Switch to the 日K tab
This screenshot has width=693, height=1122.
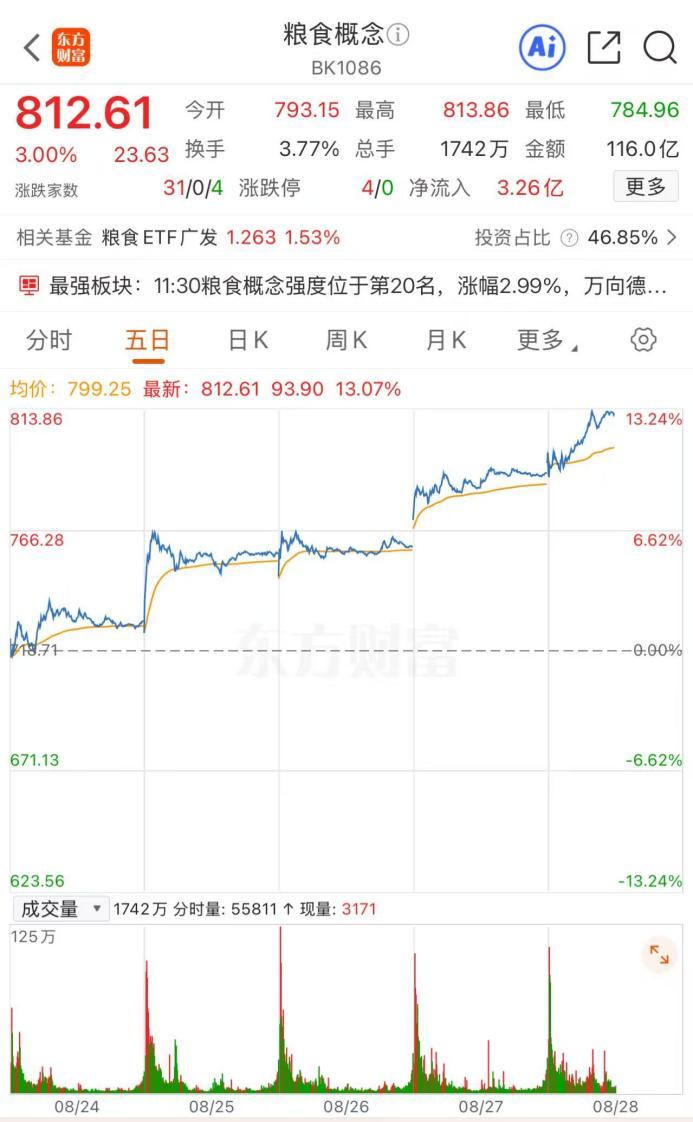pos(248,340)
